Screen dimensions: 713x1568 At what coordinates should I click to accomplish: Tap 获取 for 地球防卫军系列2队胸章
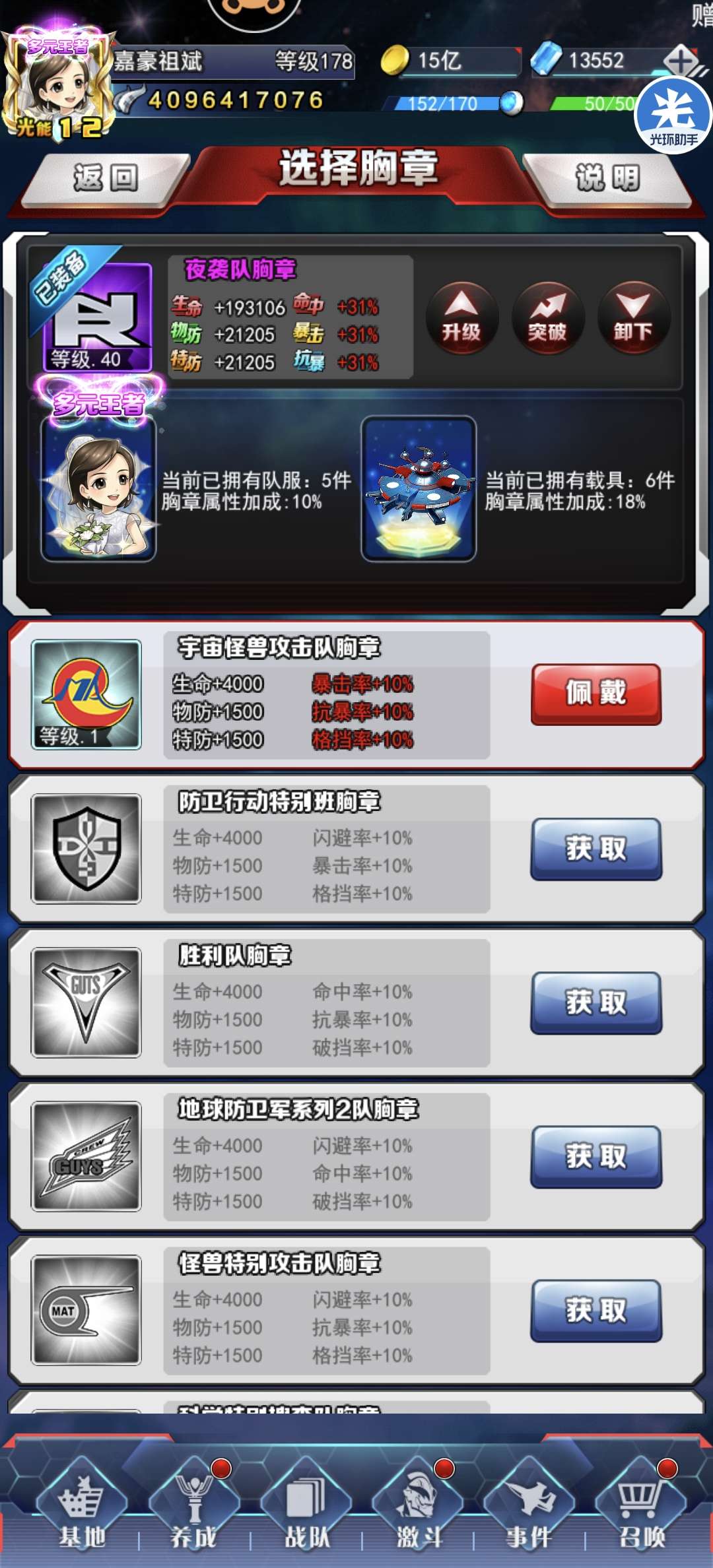point(596,1156)
